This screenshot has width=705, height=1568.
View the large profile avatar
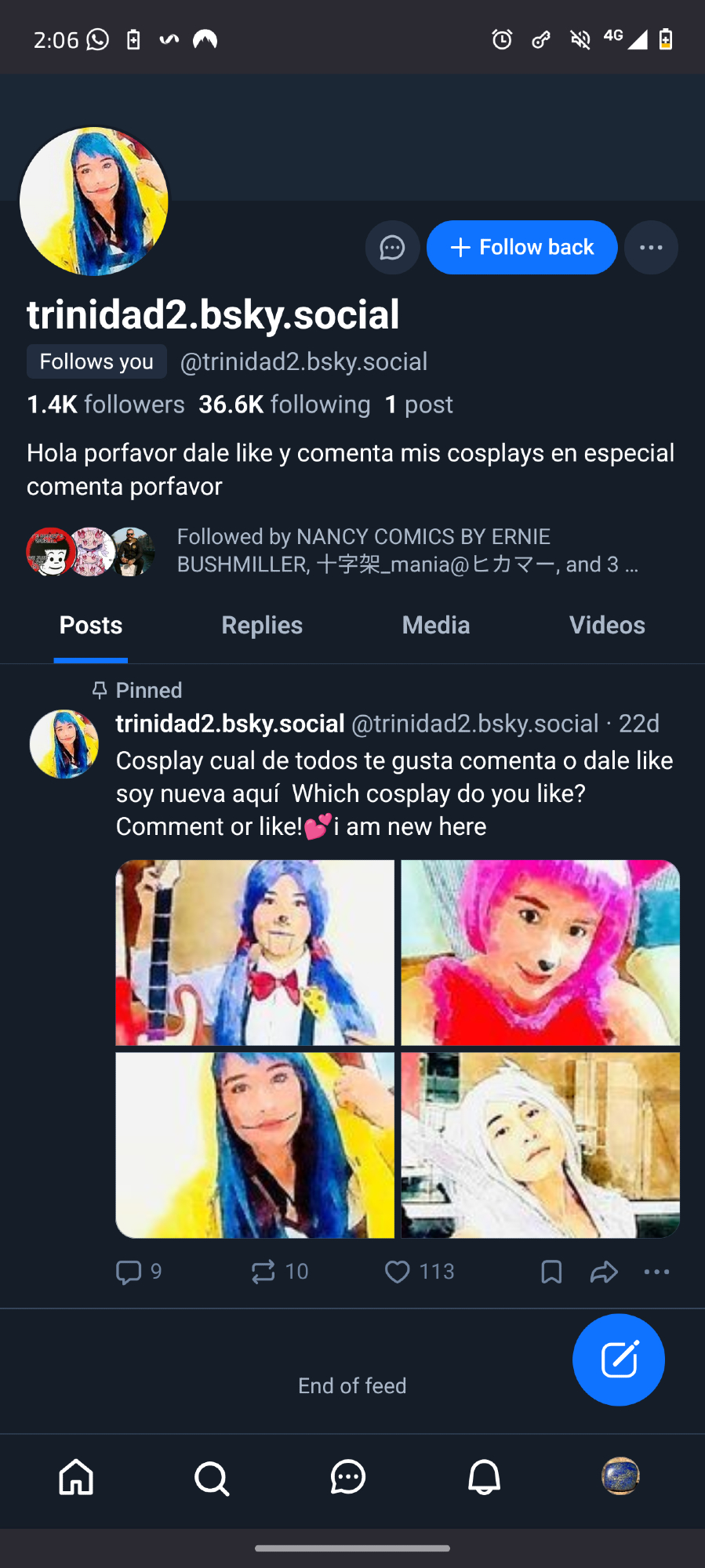coord(94,201)
